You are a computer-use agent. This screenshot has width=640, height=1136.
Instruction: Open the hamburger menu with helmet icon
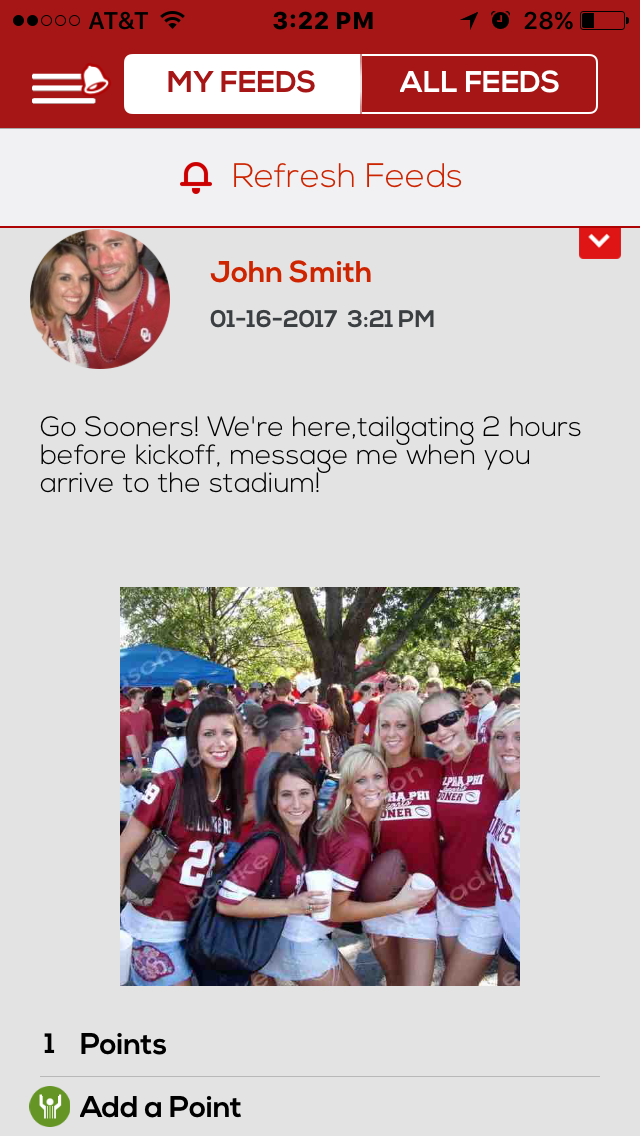tap(68, 85)
